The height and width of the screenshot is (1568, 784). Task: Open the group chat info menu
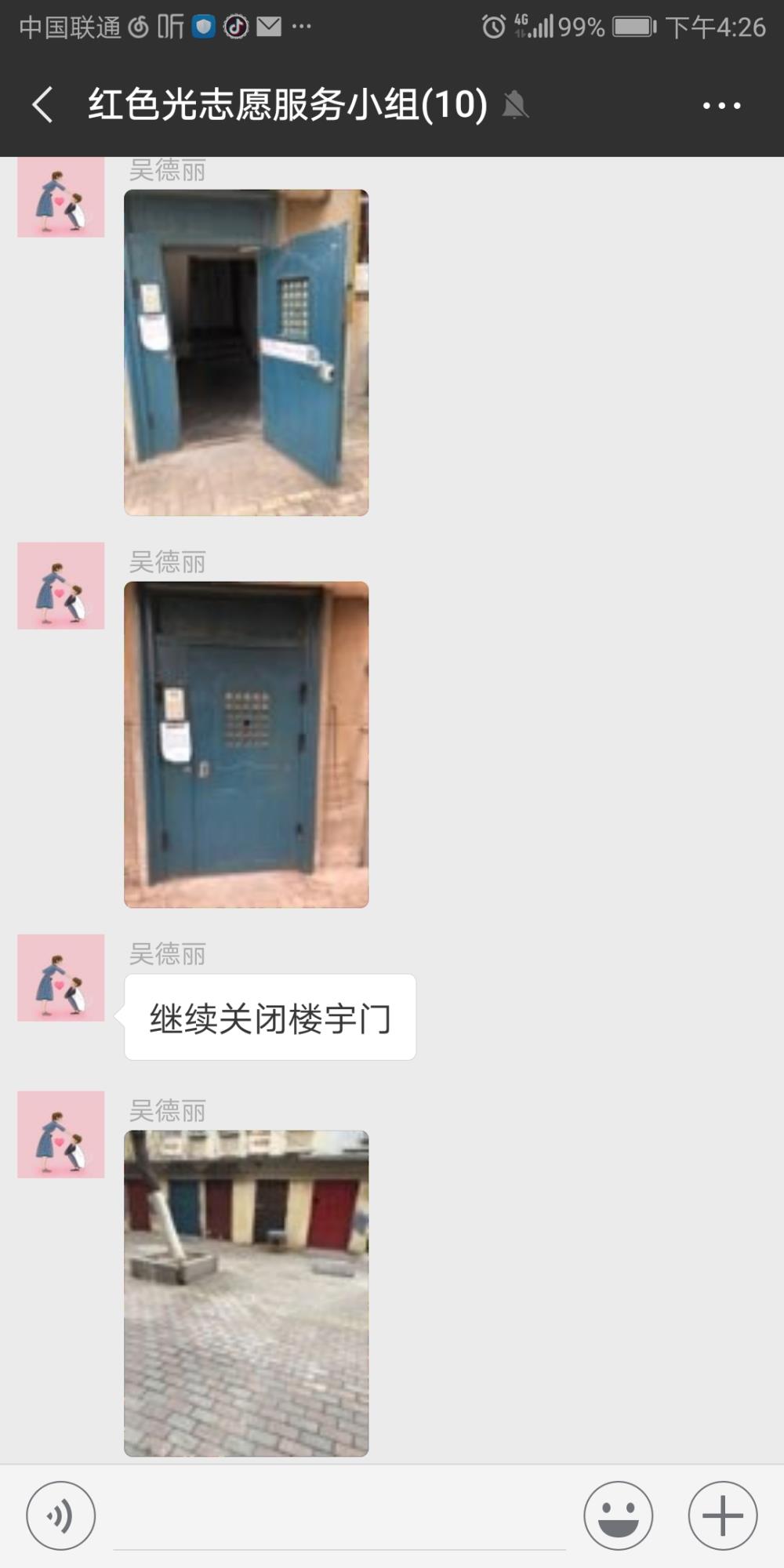coord(721,105)
